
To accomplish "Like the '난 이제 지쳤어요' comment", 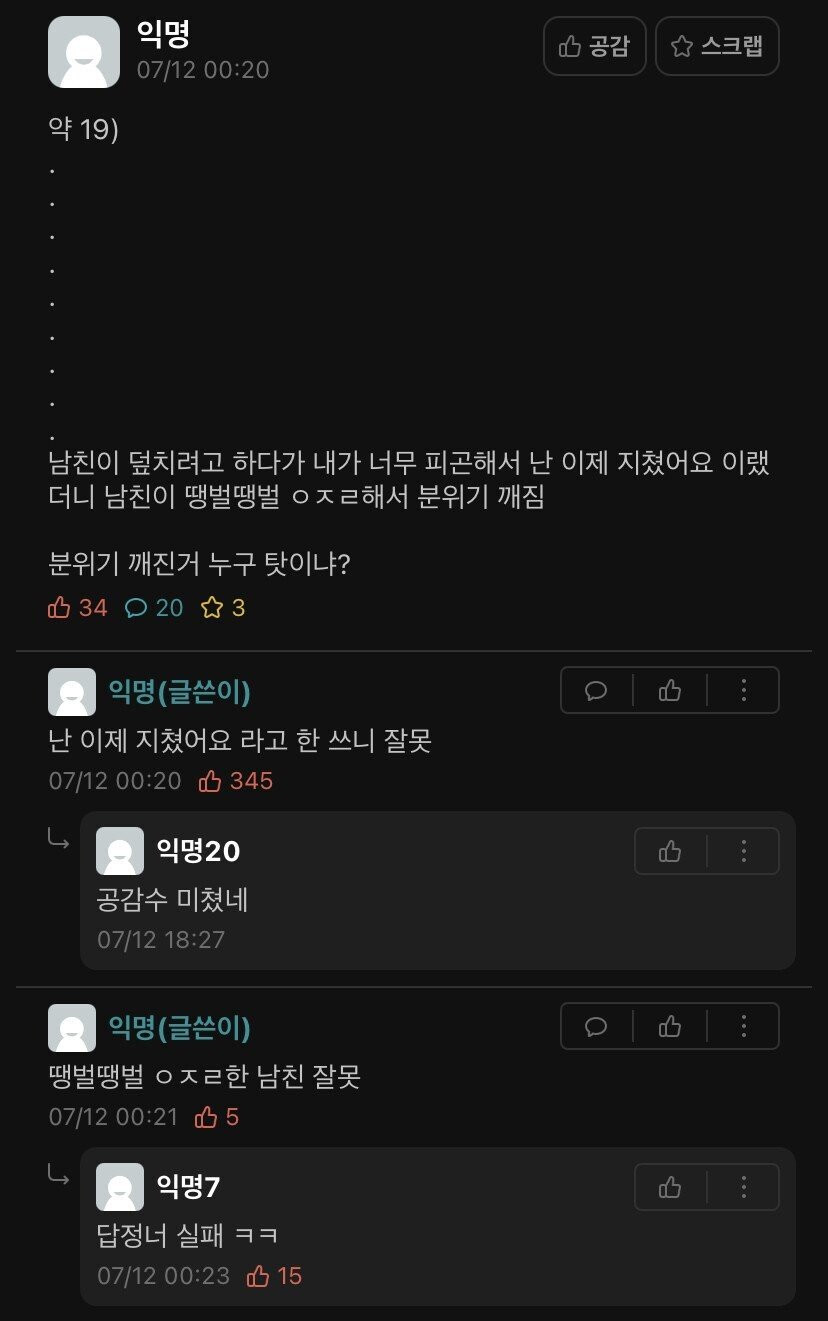I will 670,690.
